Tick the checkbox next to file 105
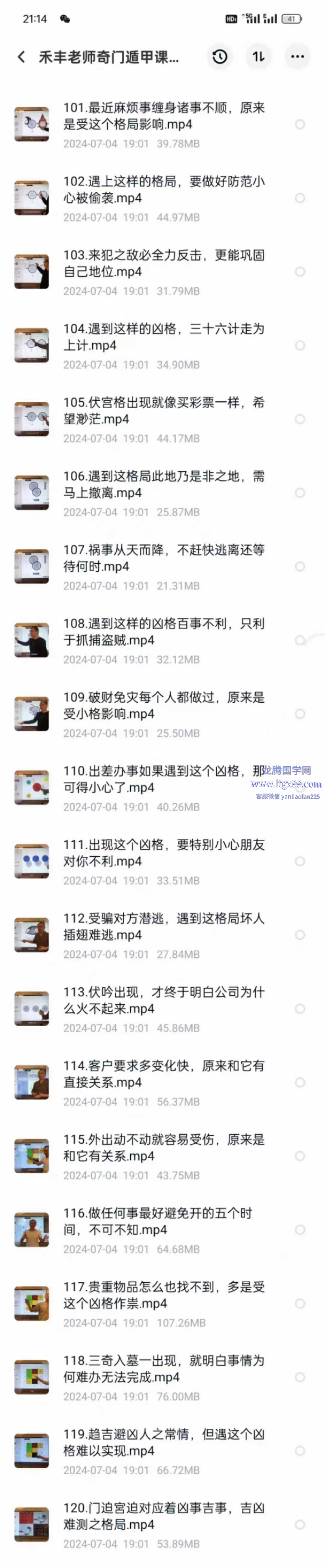Screen dimensions: 325x1568 300,419
